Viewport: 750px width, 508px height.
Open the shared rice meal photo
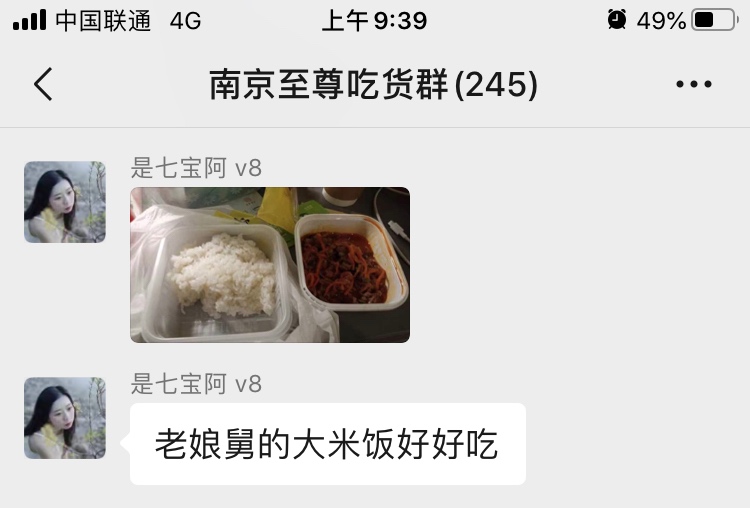pyautogui.click(x=270, y=265)
